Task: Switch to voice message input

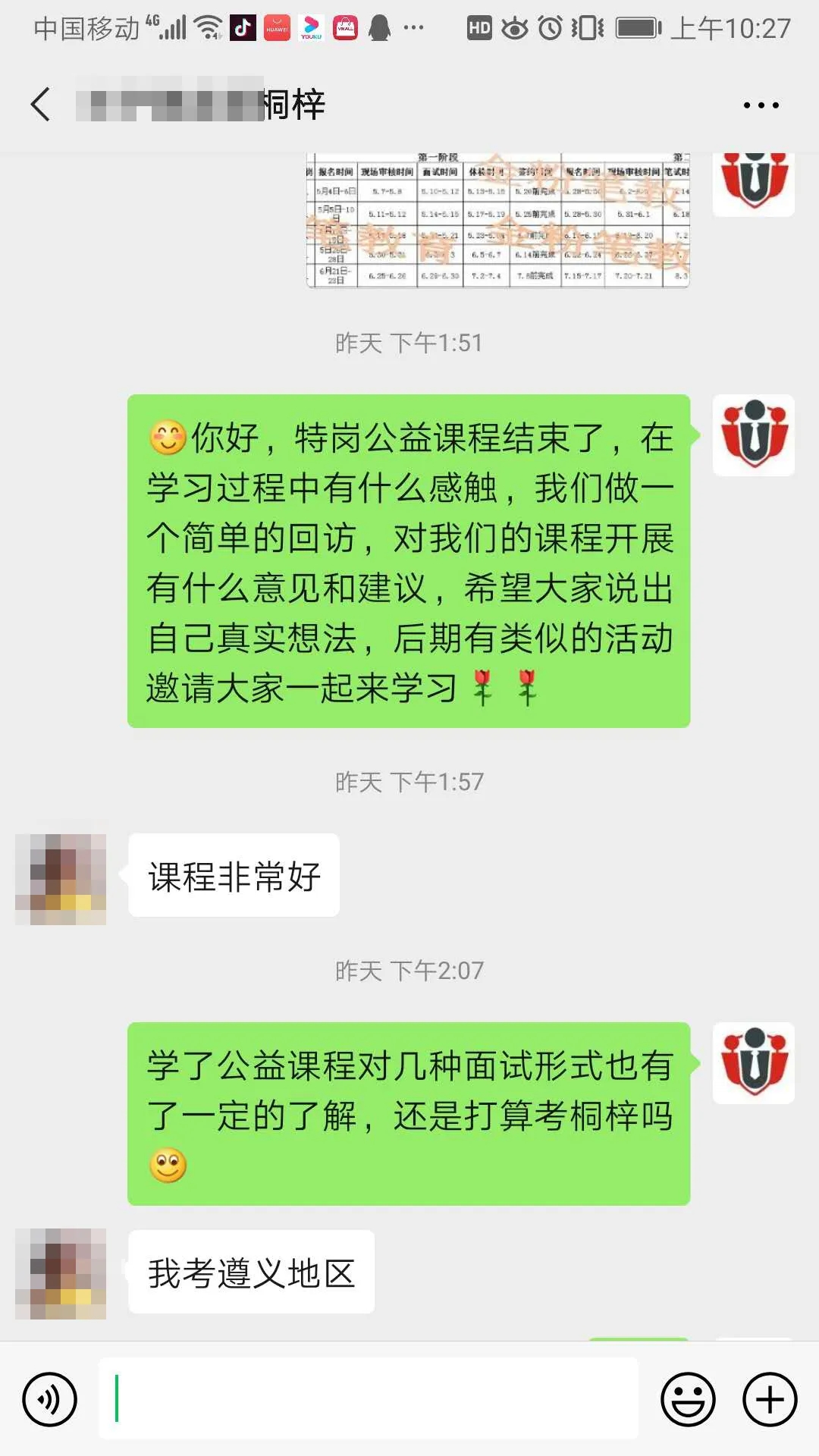Action: (x=50, y=1399)
